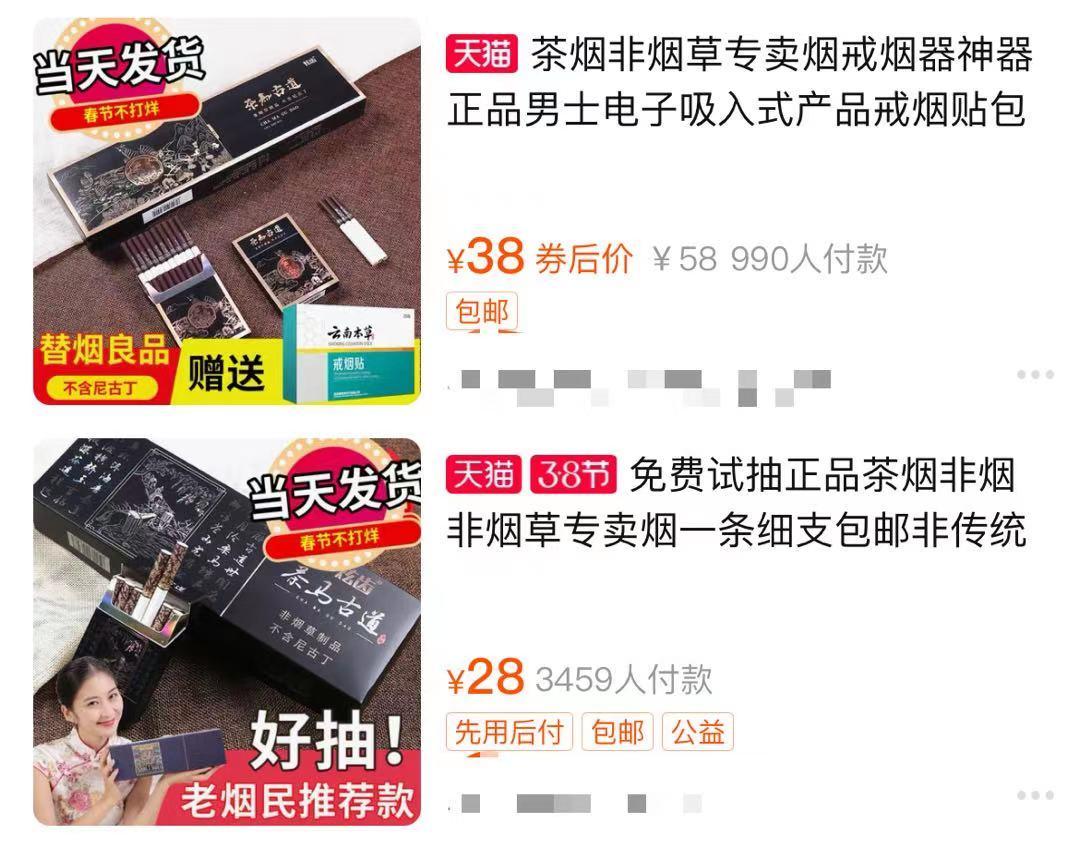The image size is (1080, 847).
Task: Open listing titled 免费试抽正品茶烟非烟
Action: point(737,502)
